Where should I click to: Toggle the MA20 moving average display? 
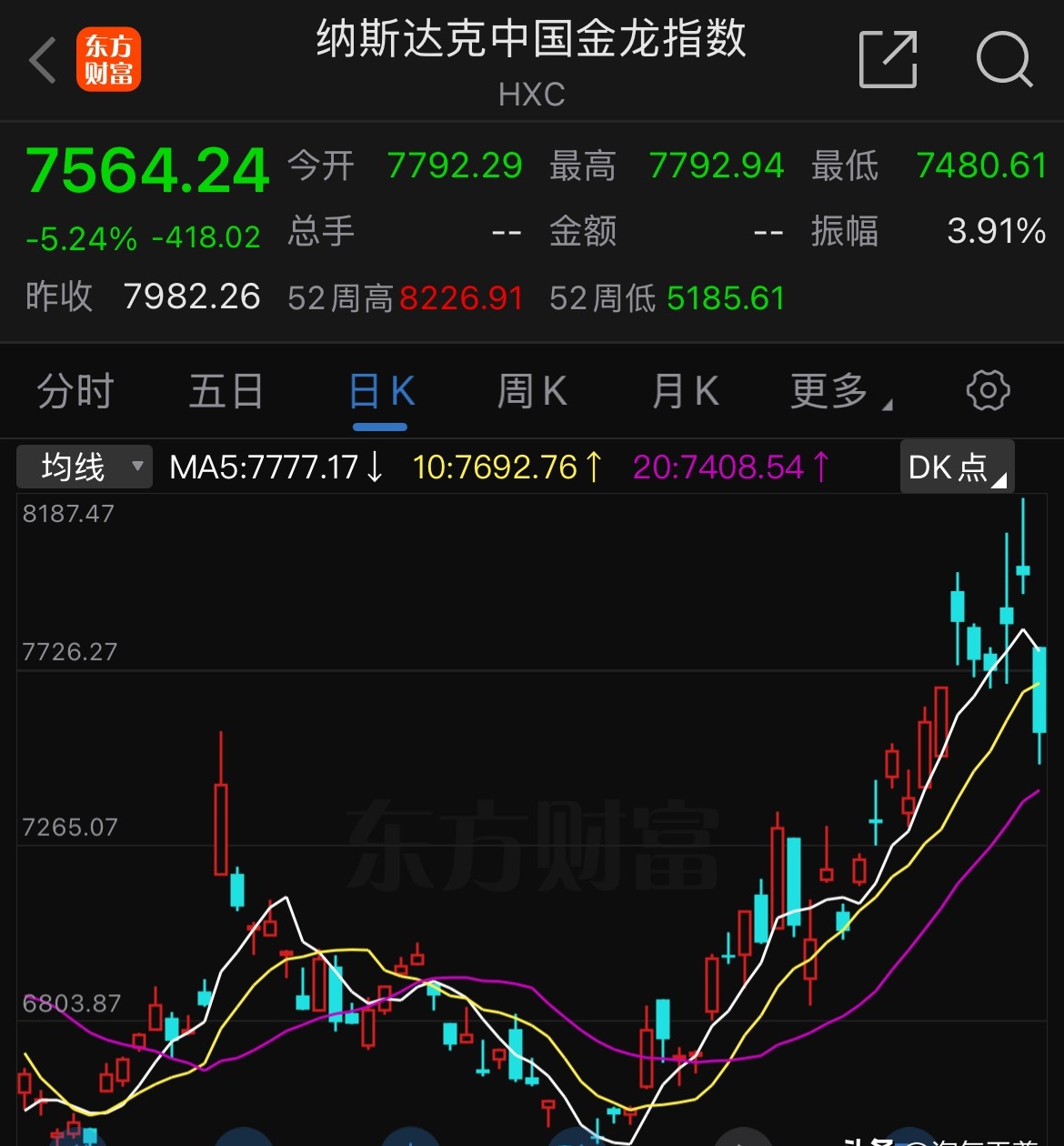pos(730,467)
